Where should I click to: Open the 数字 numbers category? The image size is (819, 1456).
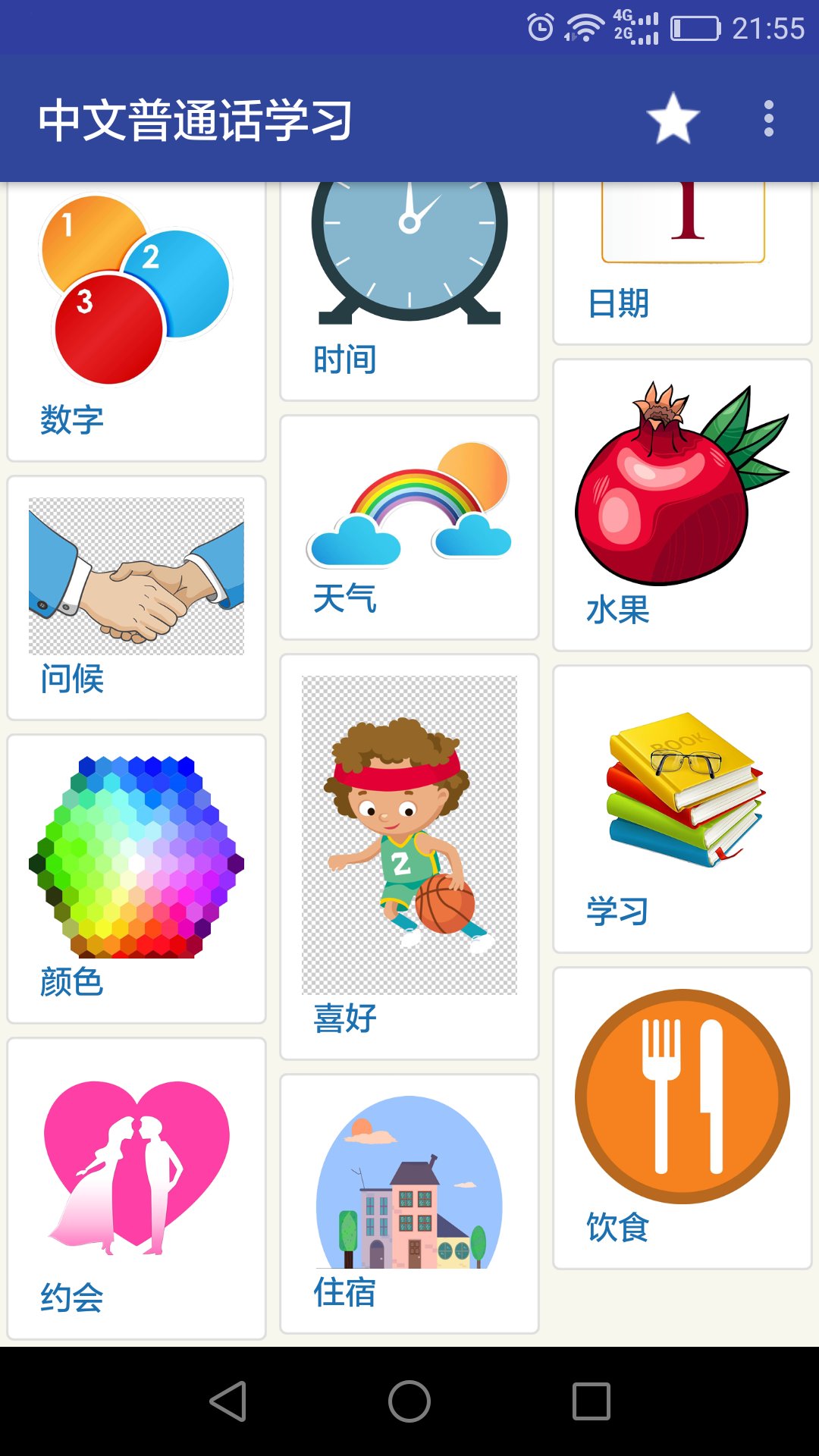pyautogui.click(x=136, y=322)
